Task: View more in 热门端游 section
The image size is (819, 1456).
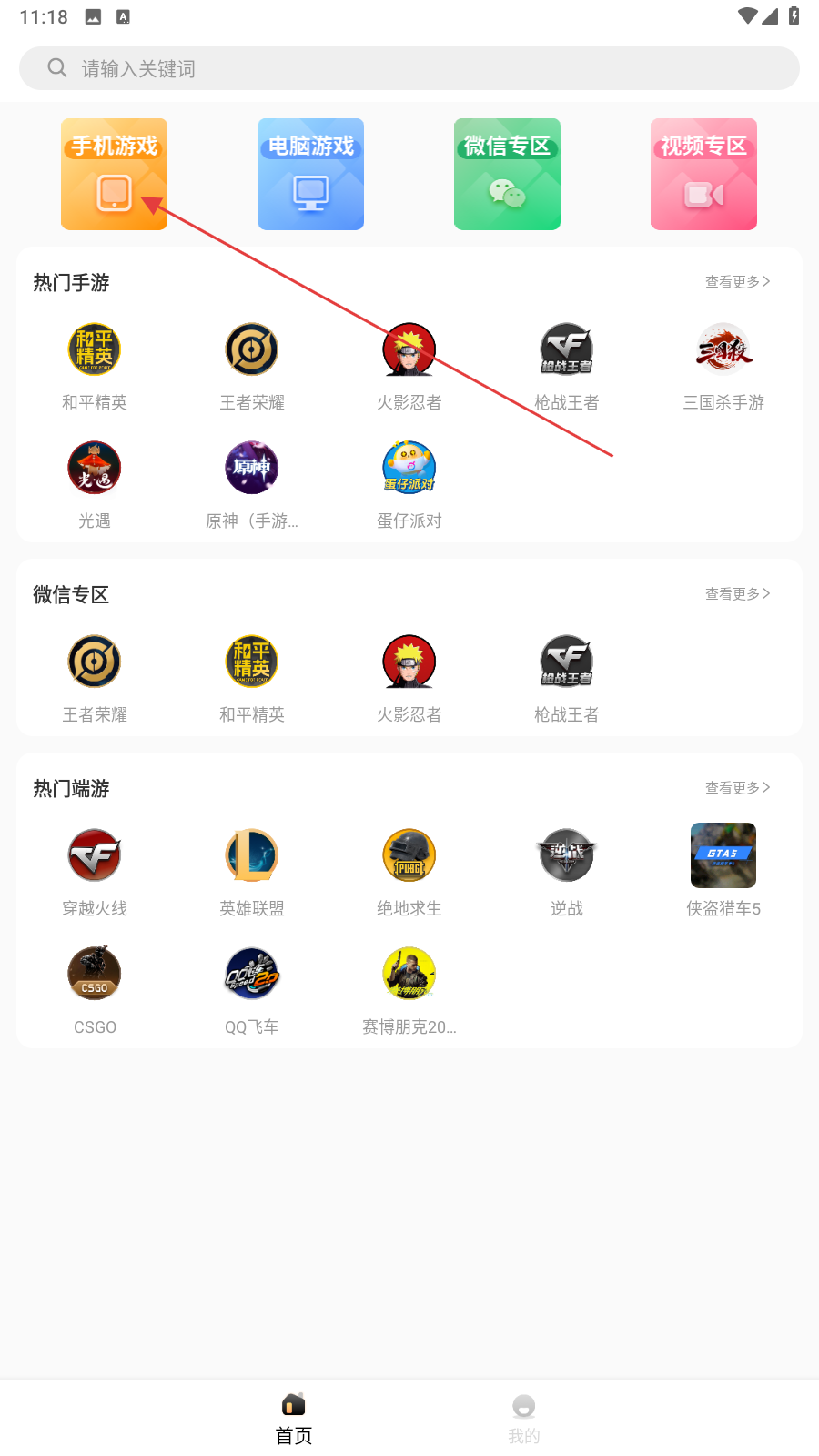Action: (x=737, y=788)
